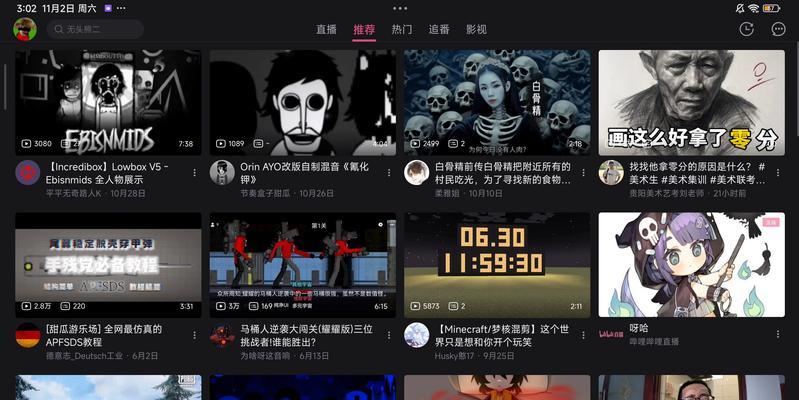799x400 pixels.
Task: Select the 推荐 tab
Action: 364,30
